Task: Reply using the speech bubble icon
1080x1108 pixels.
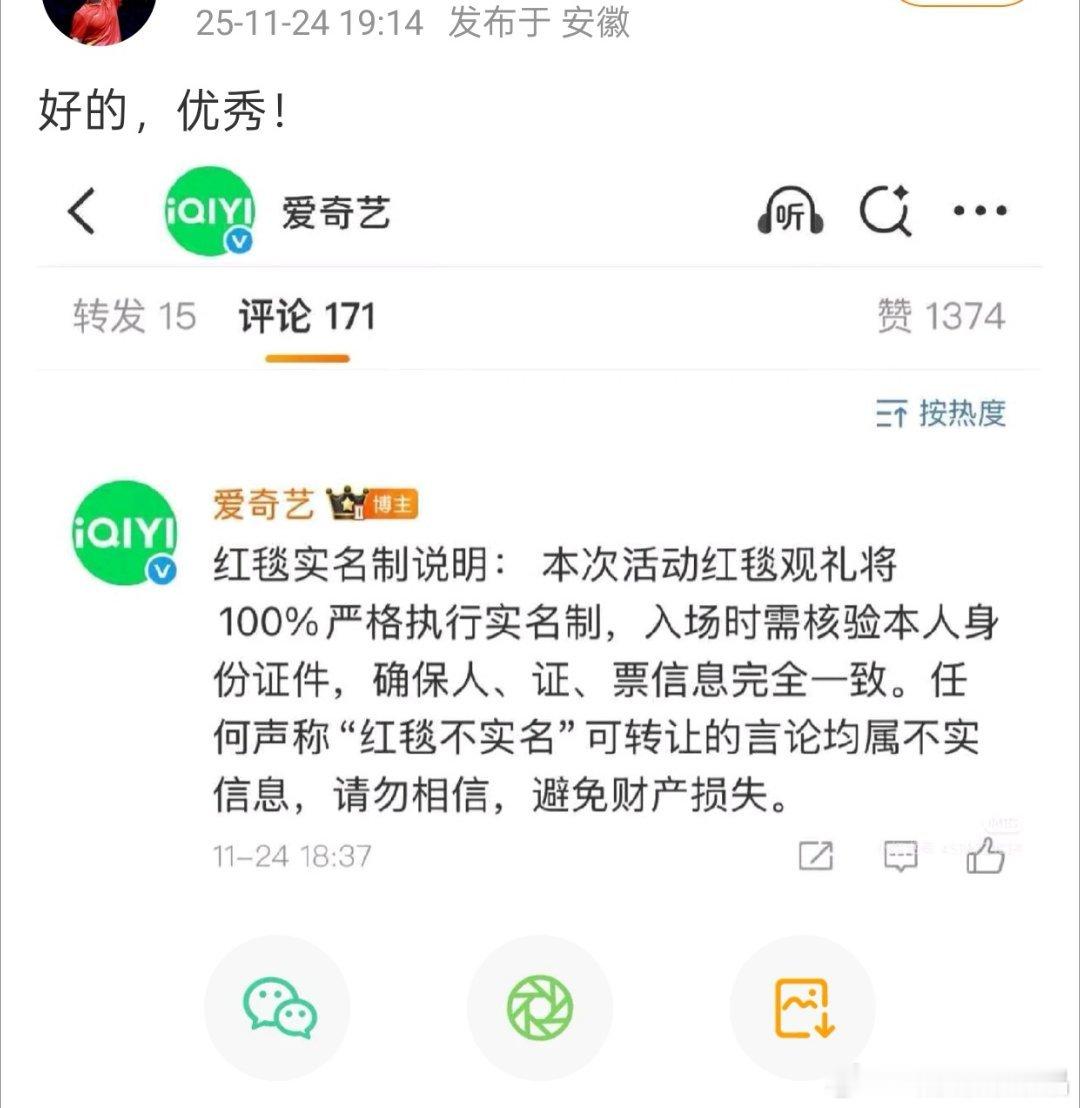Action: click(900, 855)
